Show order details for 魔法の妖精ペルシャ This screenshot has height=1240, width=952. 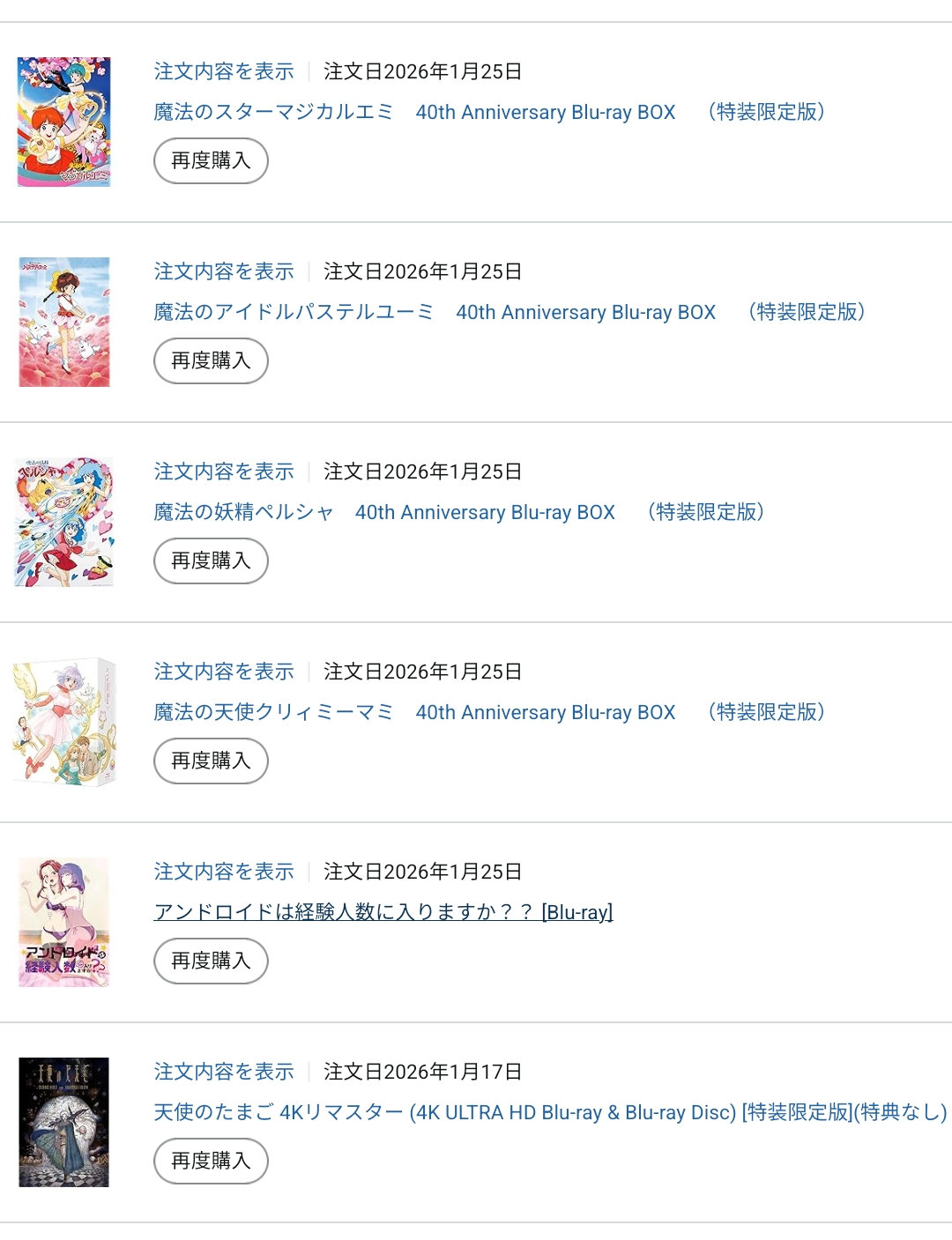pos(224,471)
